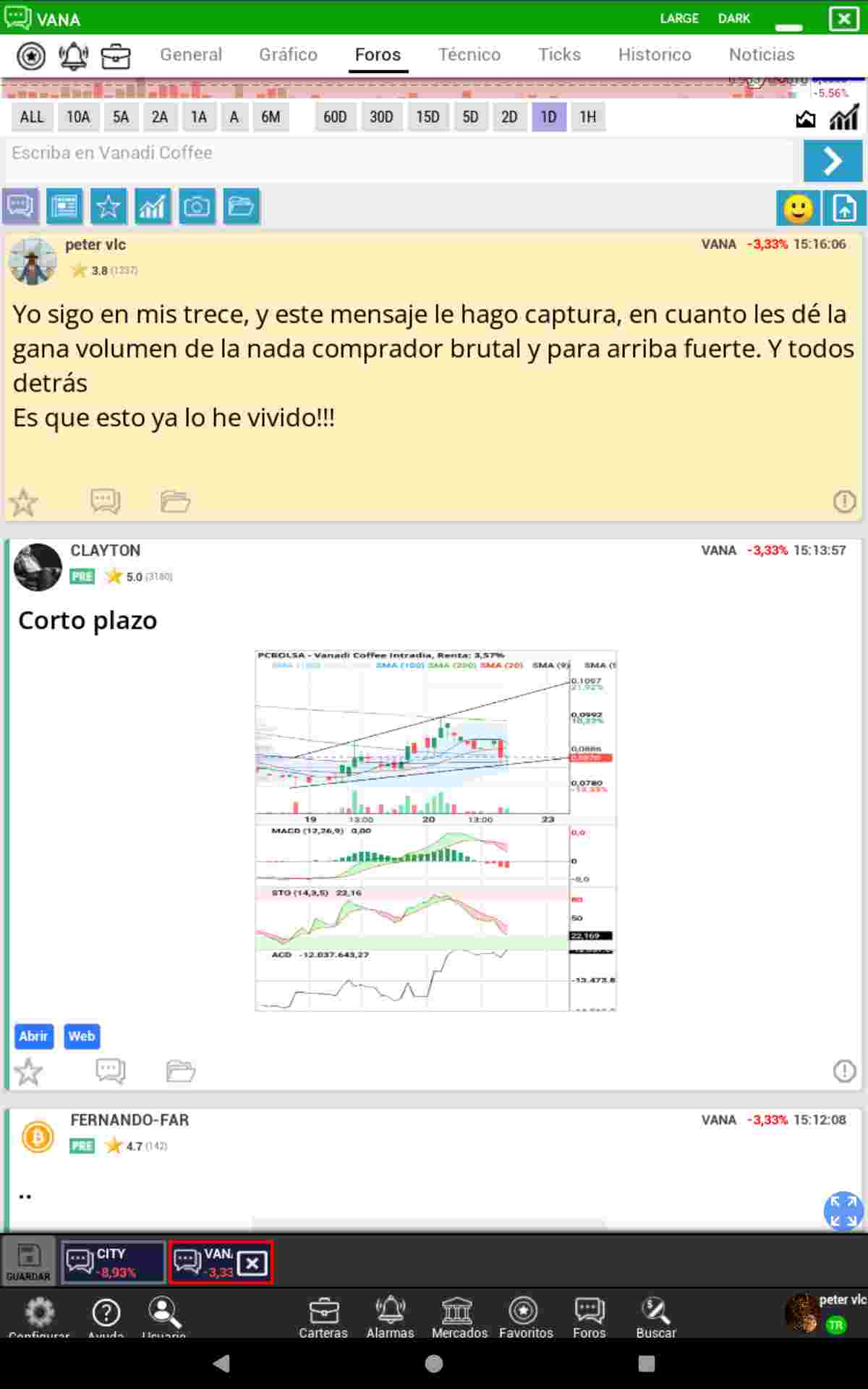Switch to the Gráfico tab
The height and width of the screenshot is (1389, 868).
click(x=288, y=54)
